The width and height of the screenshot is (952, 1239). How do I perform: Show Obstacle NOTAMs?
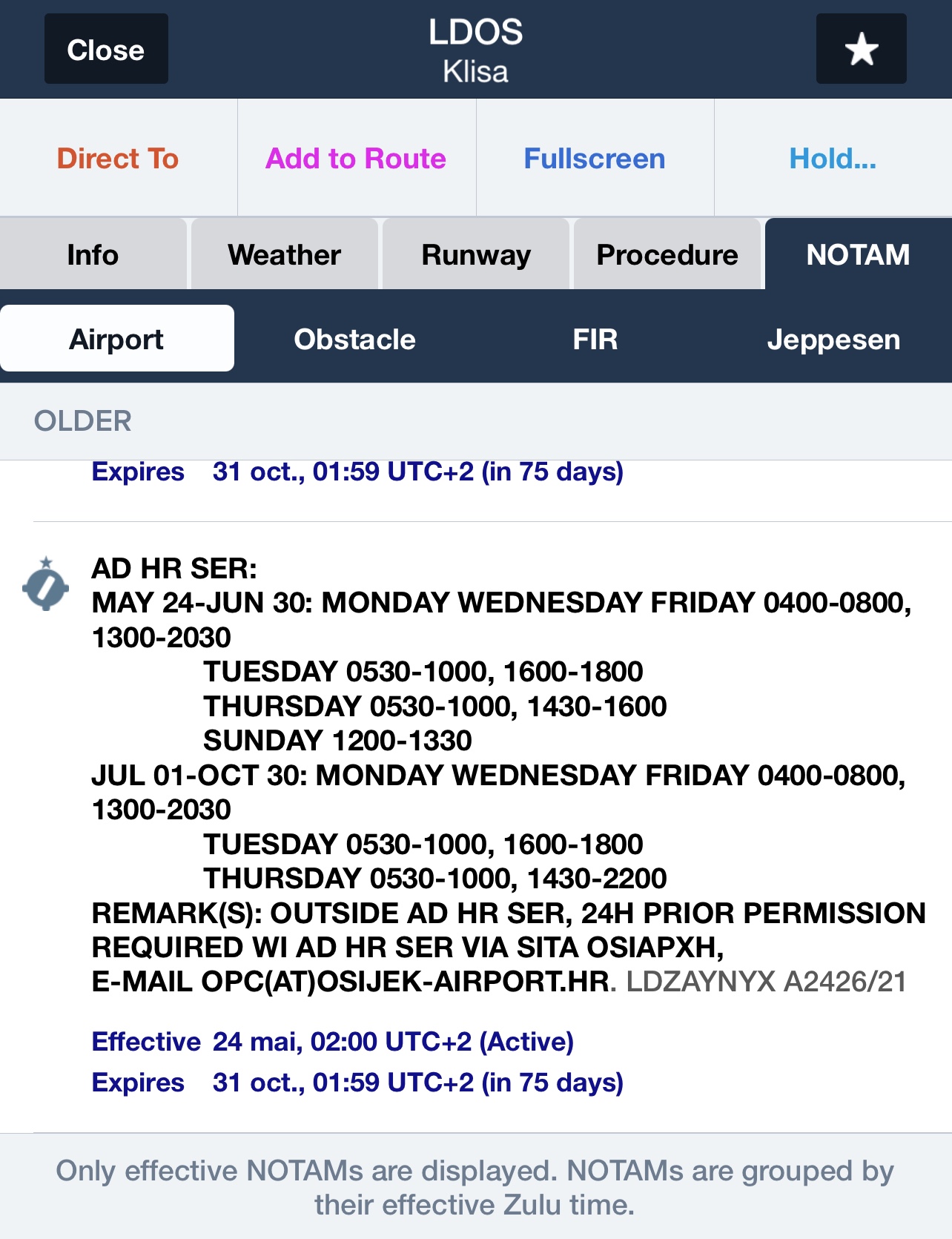(x=354, y=340)
